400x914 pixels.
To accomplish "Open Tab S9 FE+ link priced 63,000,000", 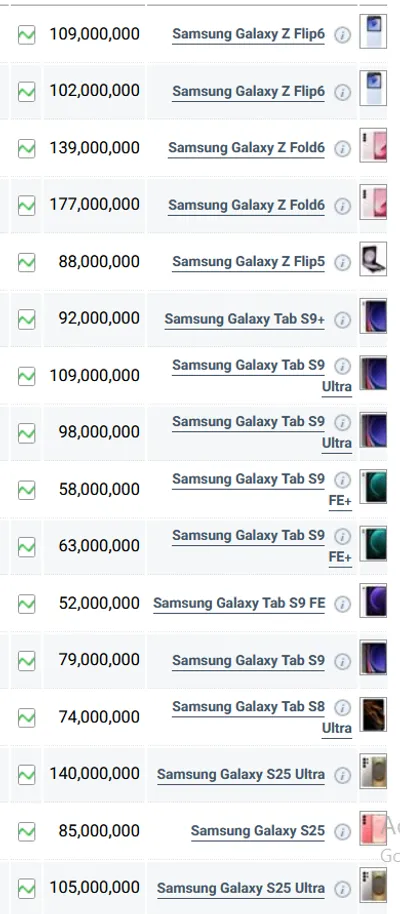I will (x=262, y=546).
